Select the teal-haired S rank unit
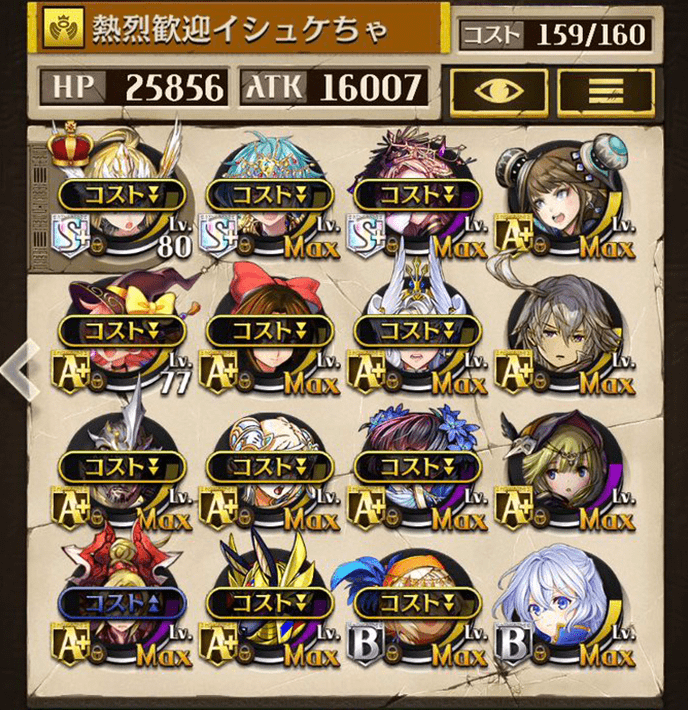This screenshot has height=710, width=688. pos(270,195)
